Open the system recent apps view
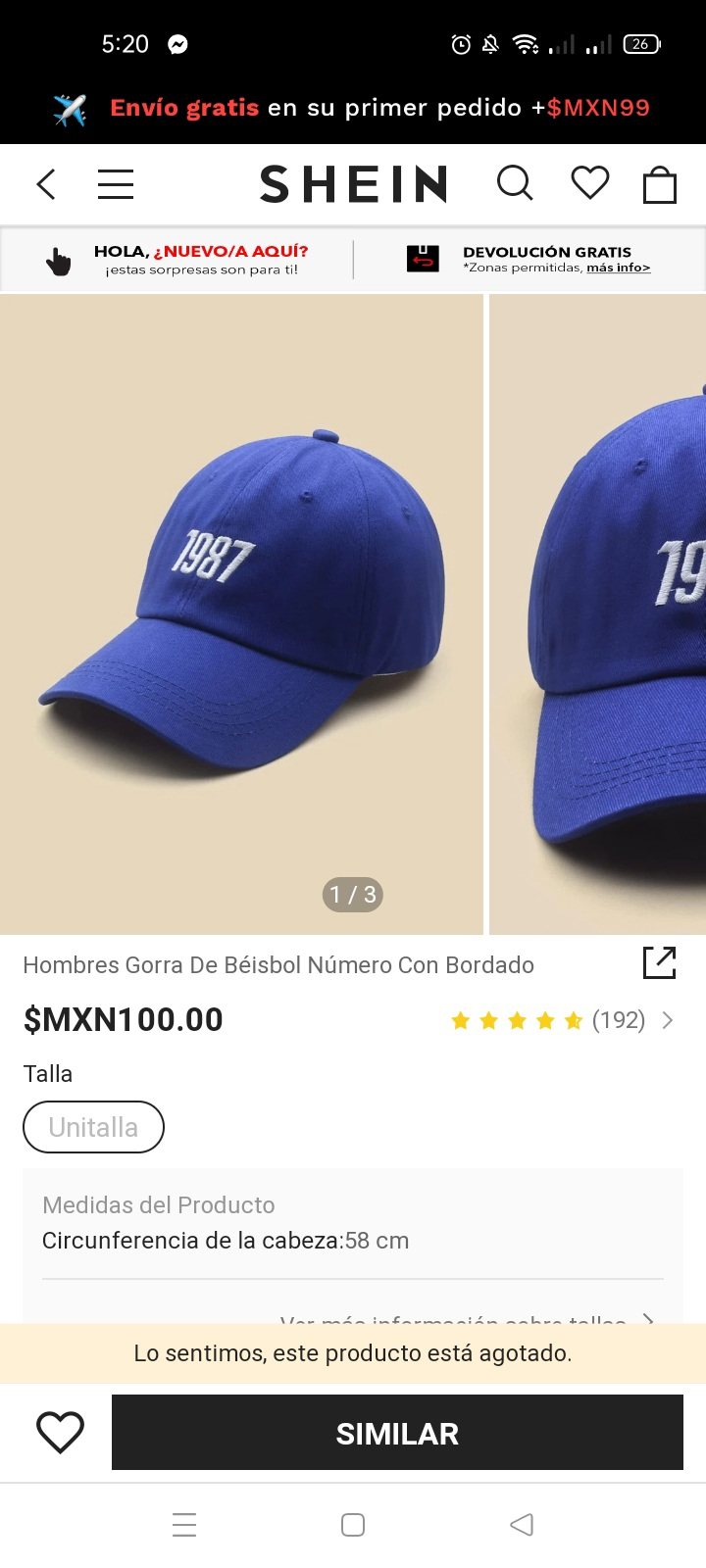 point(184,1525)
